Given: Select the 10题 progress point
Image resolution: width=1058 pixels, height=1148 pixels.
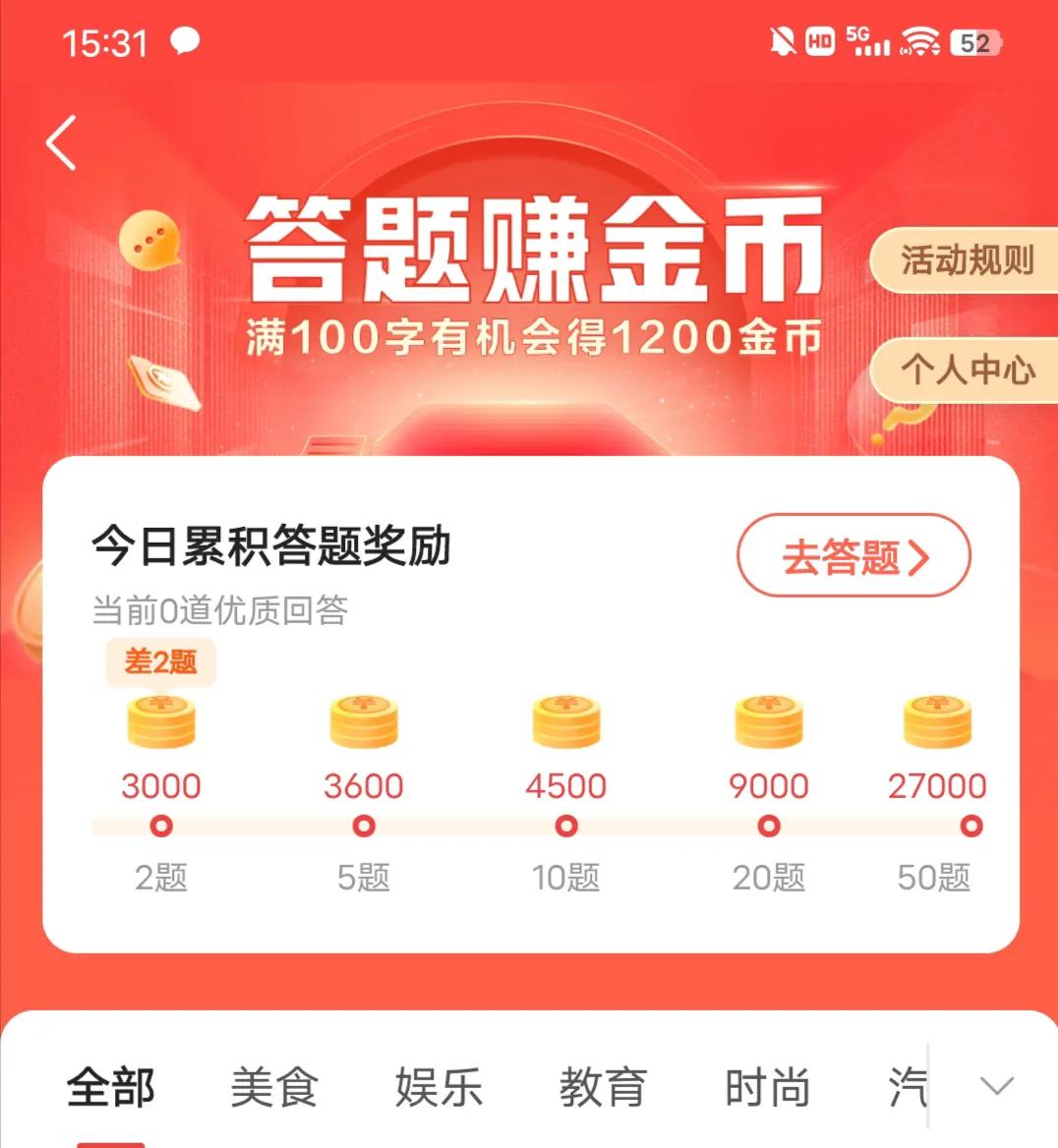Looking at the screenshot, I should click(566, 828).
